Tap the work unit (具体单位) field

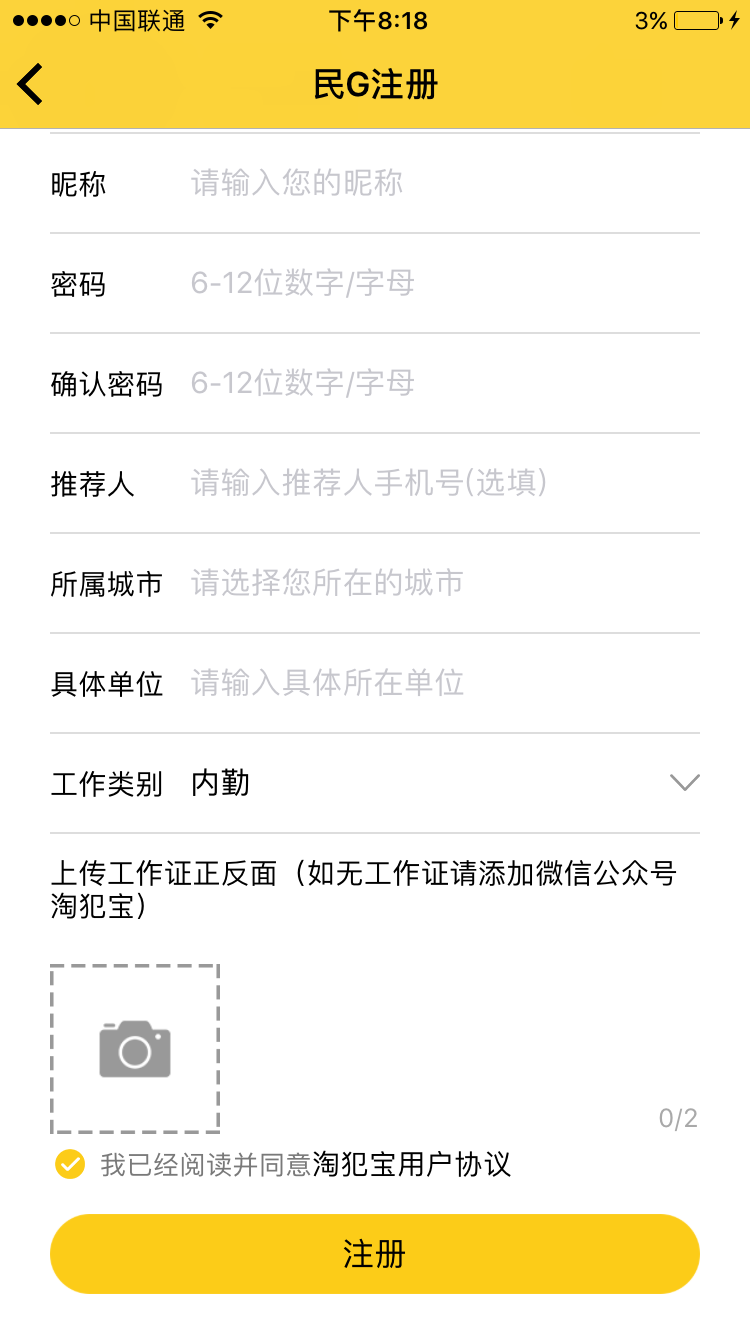(445, 683)
